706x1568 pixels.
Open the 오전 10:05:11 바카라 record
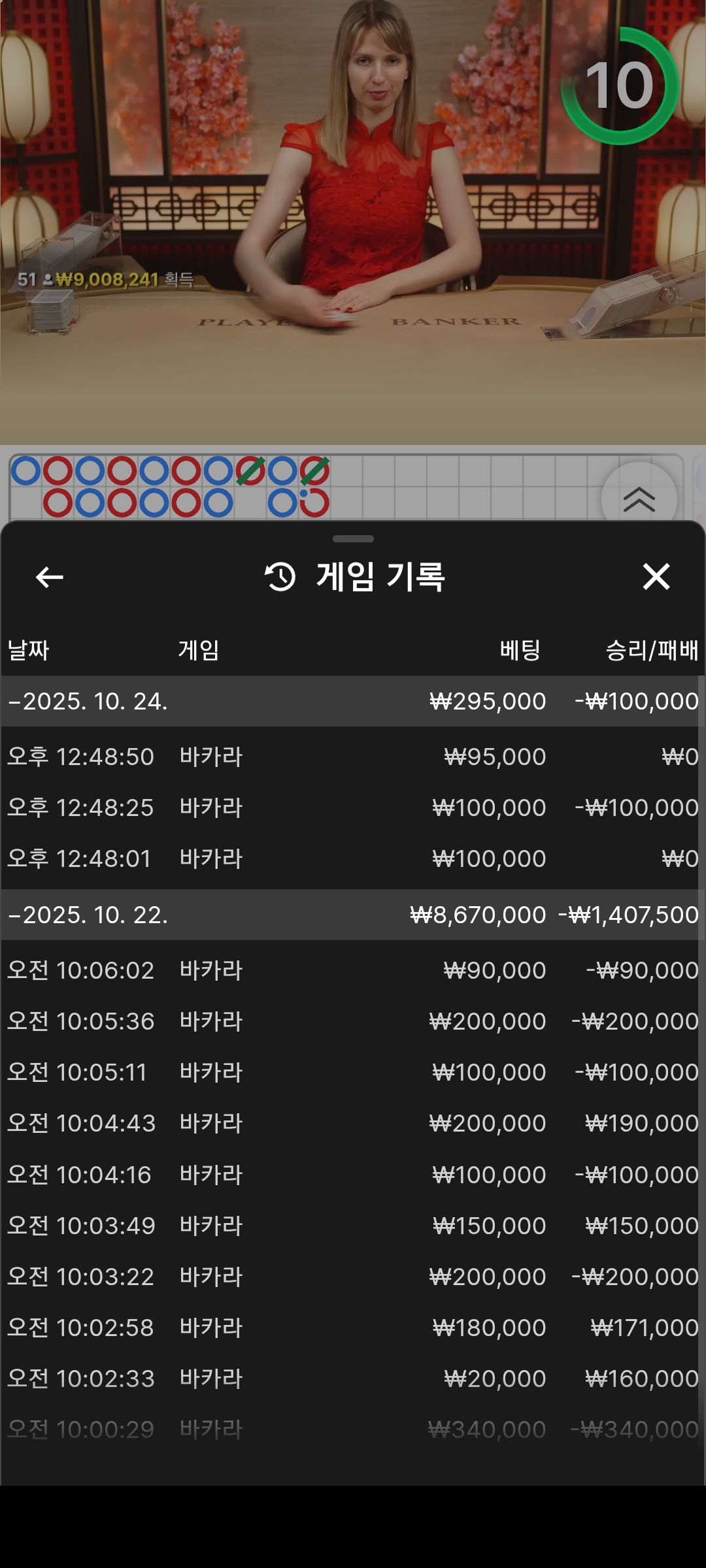pos(353,1072)
